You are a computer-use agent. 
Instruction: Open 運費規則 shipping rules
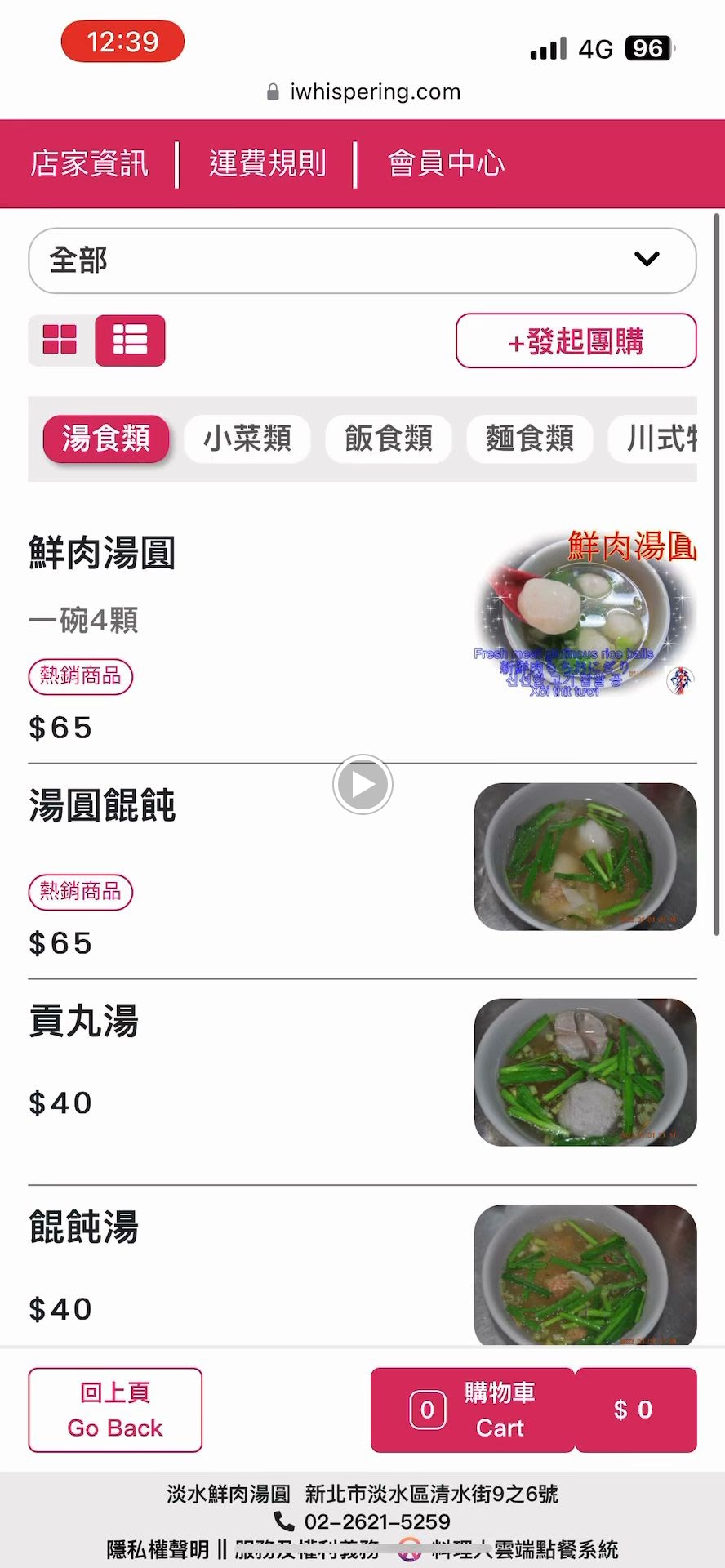click(x=267, y=163)
